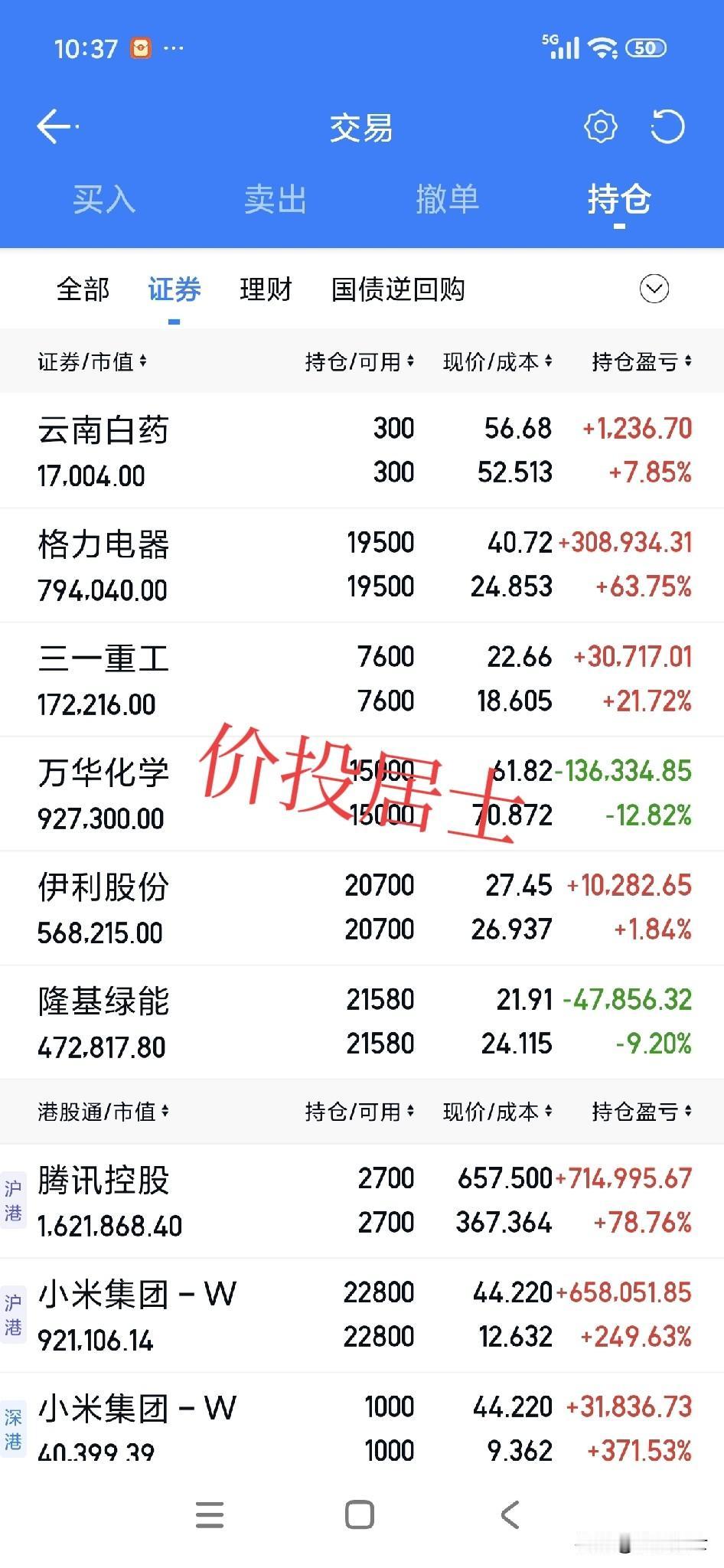The height and width of the screenshot is (1568, 724).
Task: Open the 国债逆回购 category tab
Action: pos(399,289)
